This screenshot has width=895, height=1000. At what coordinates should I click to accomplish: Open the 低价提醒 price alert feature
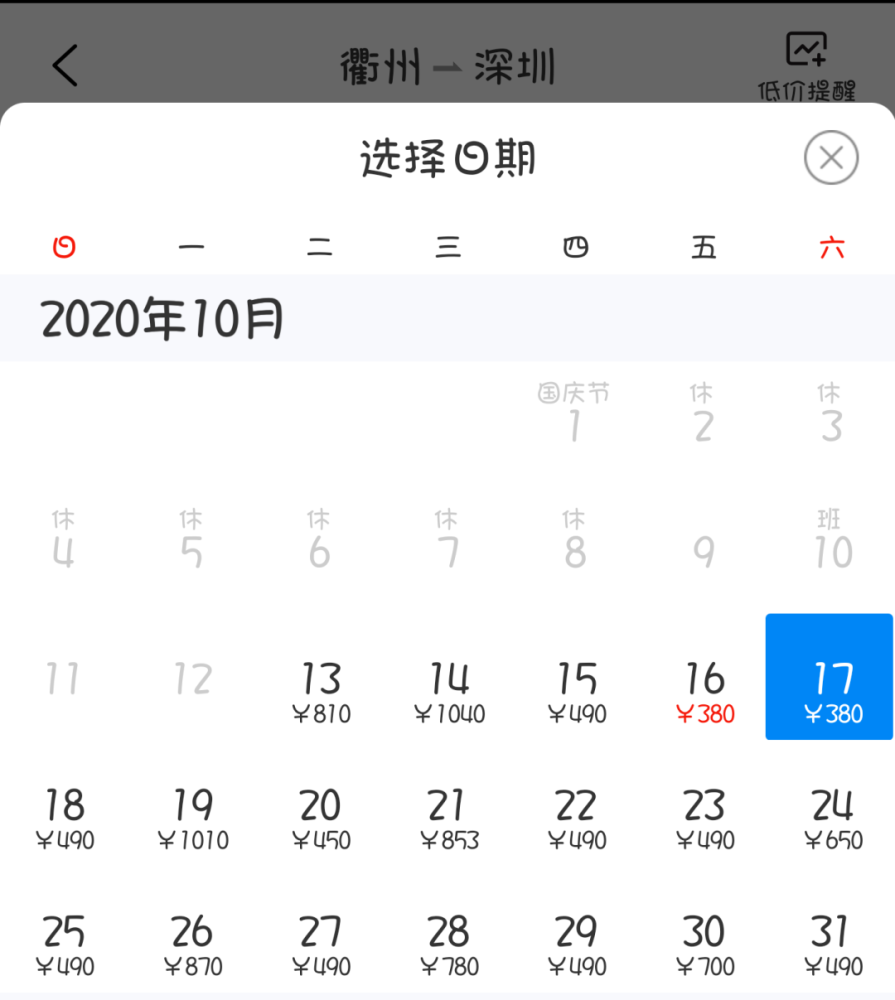point(806,62)
